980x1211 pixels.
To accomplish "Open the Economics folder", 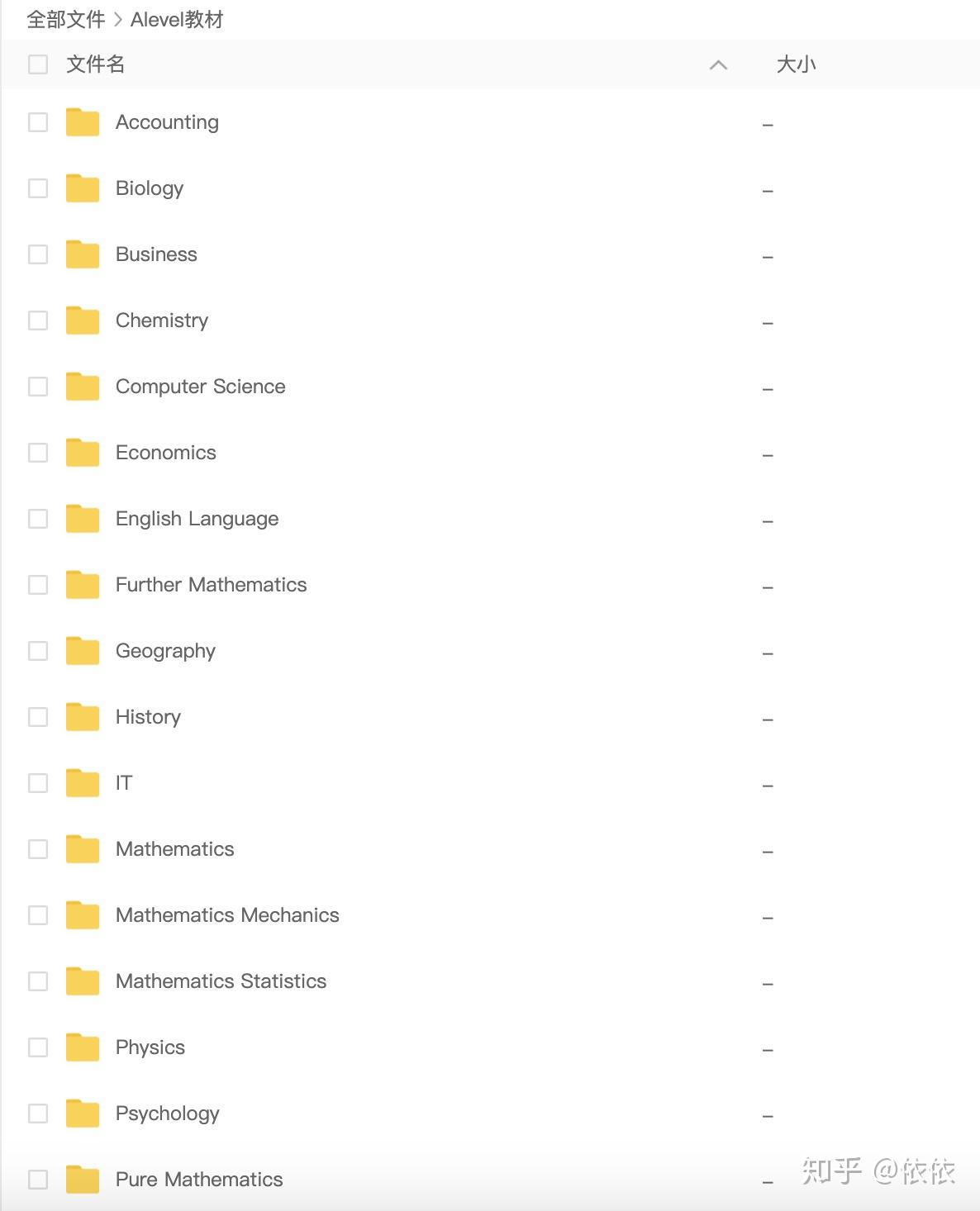I will (x=165, y=453).
